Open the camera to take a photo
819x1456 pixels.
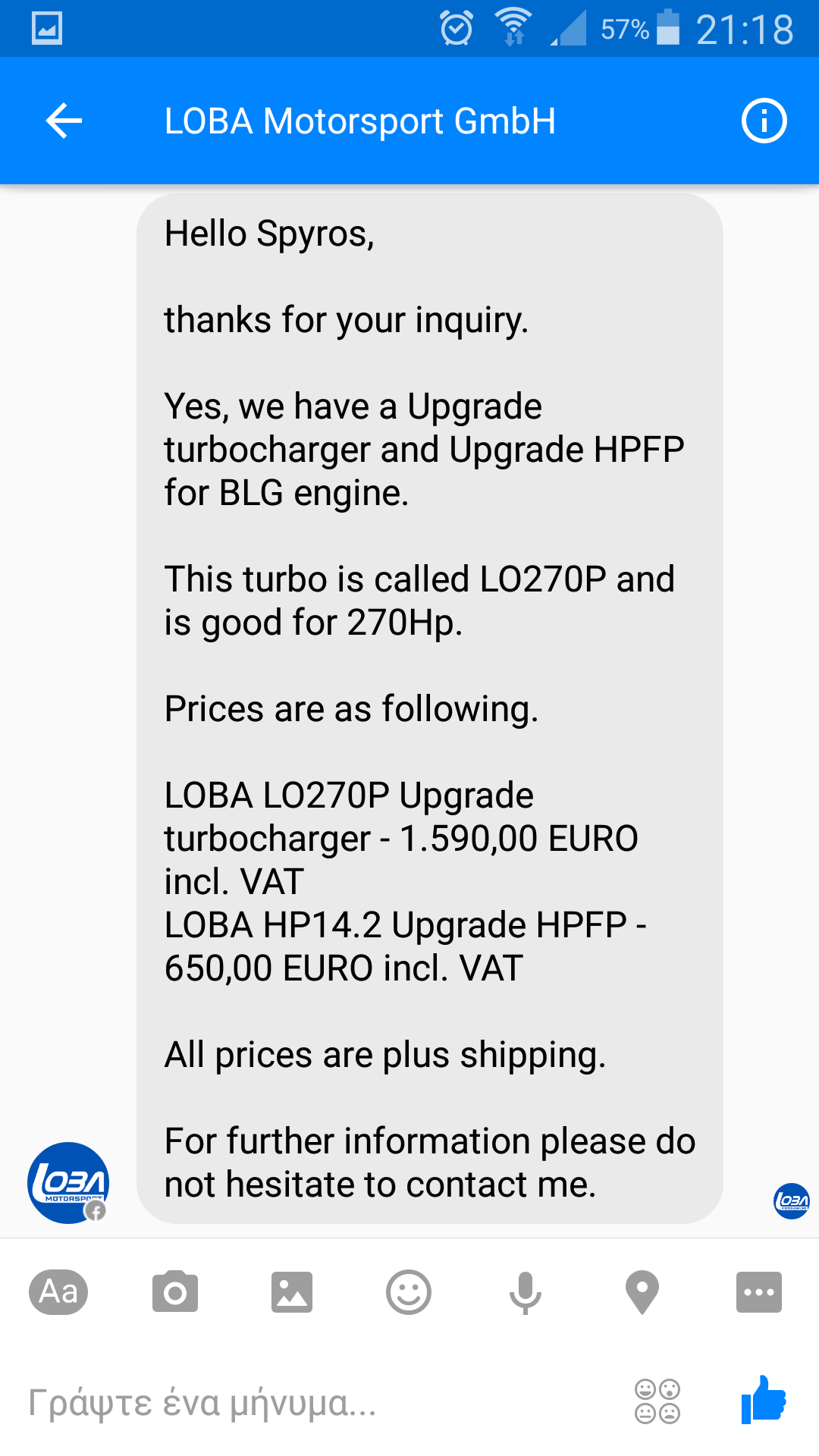pyautogui.click(x=175, y=1291)
